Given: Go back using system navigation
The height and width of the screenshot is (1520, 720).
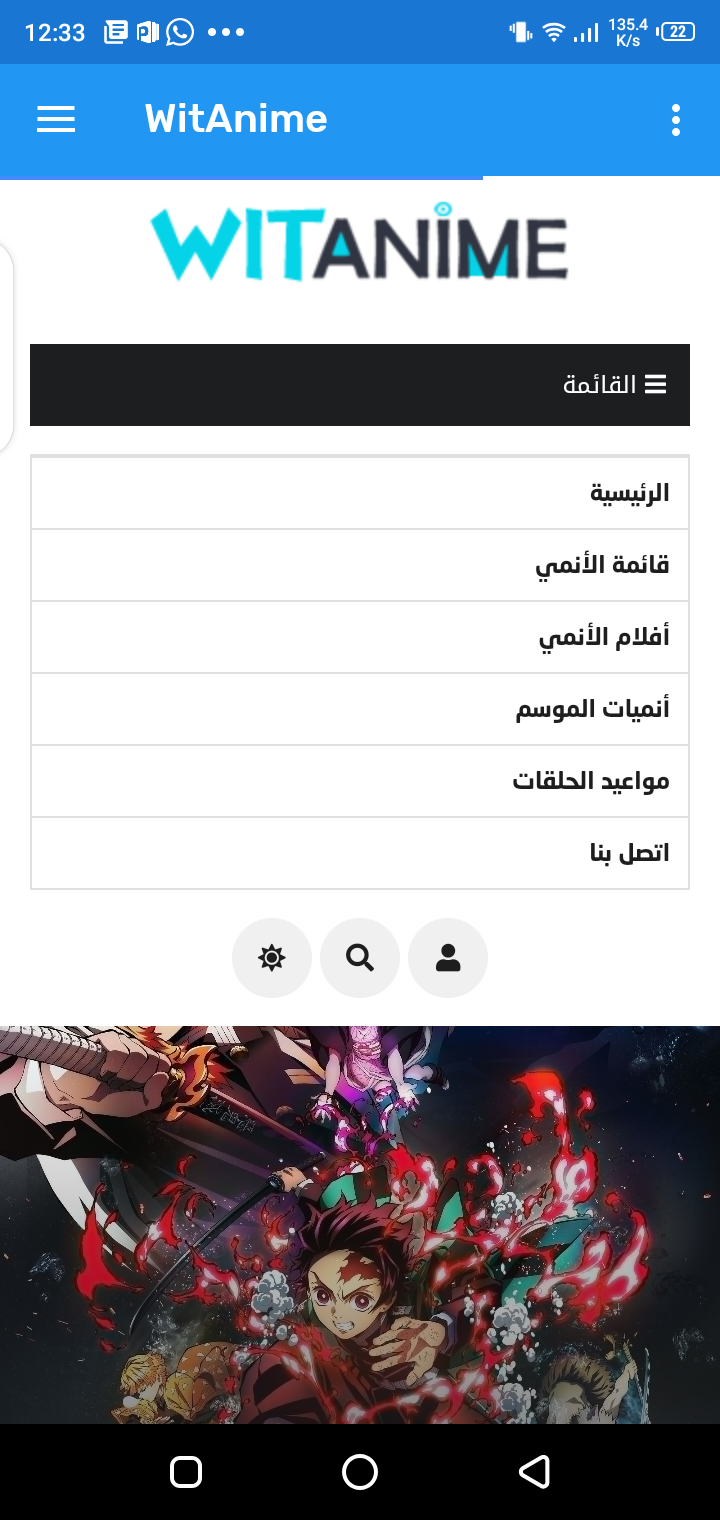Looking at the screenshot, I should (x=534, y=1471).
